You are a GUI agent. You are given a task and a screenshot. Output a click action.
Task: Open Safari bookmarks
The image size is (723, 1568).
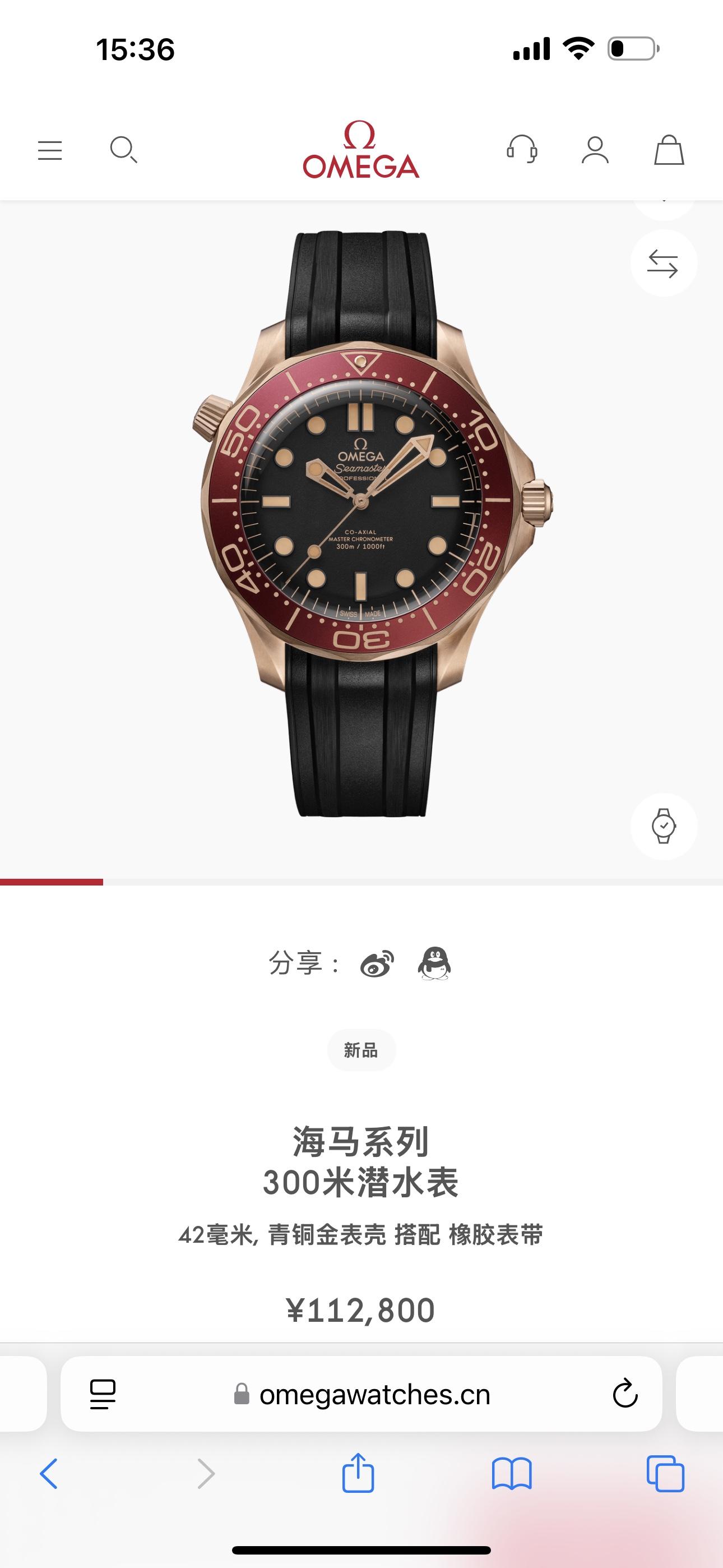point(512,1474)
